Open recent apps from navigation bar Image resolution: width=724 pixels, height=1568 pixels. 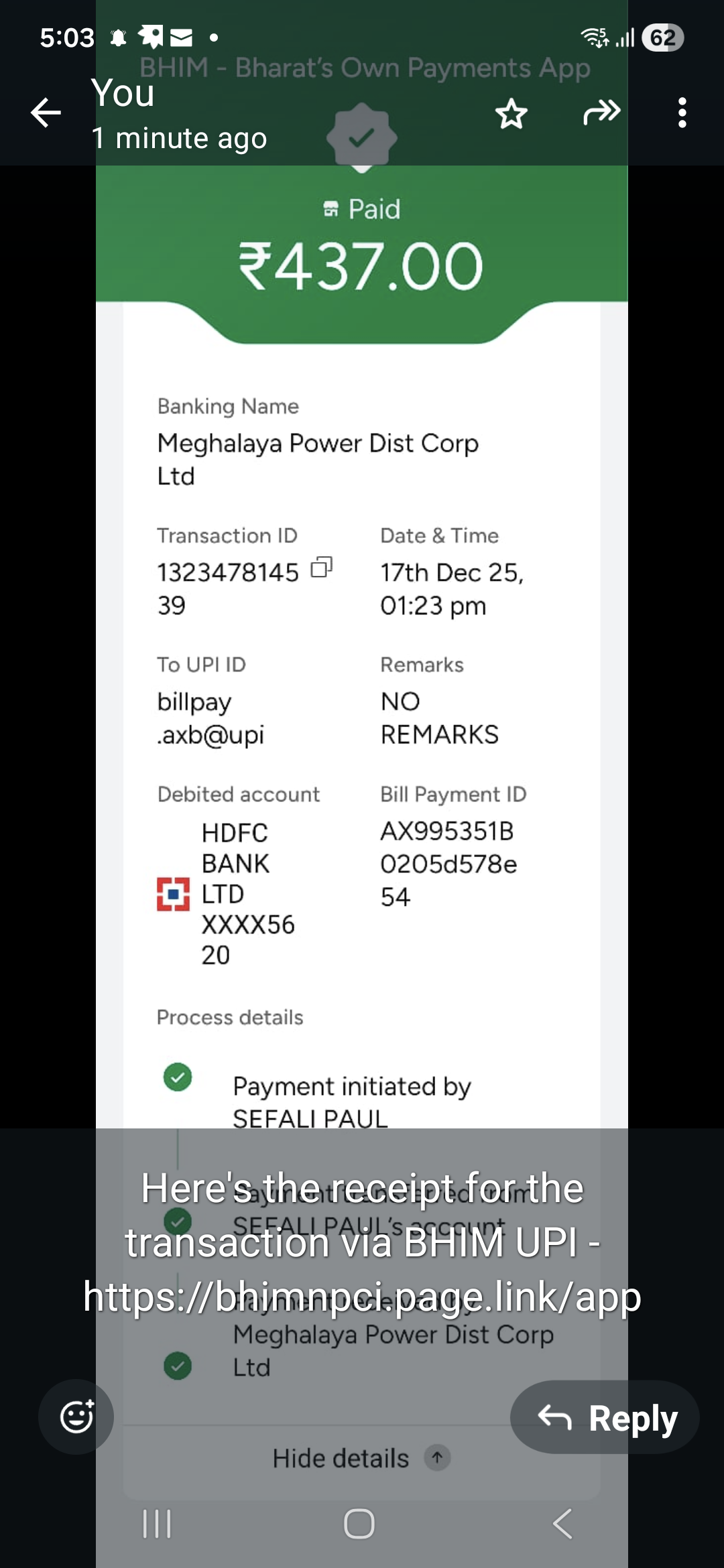click(157, 1524)
